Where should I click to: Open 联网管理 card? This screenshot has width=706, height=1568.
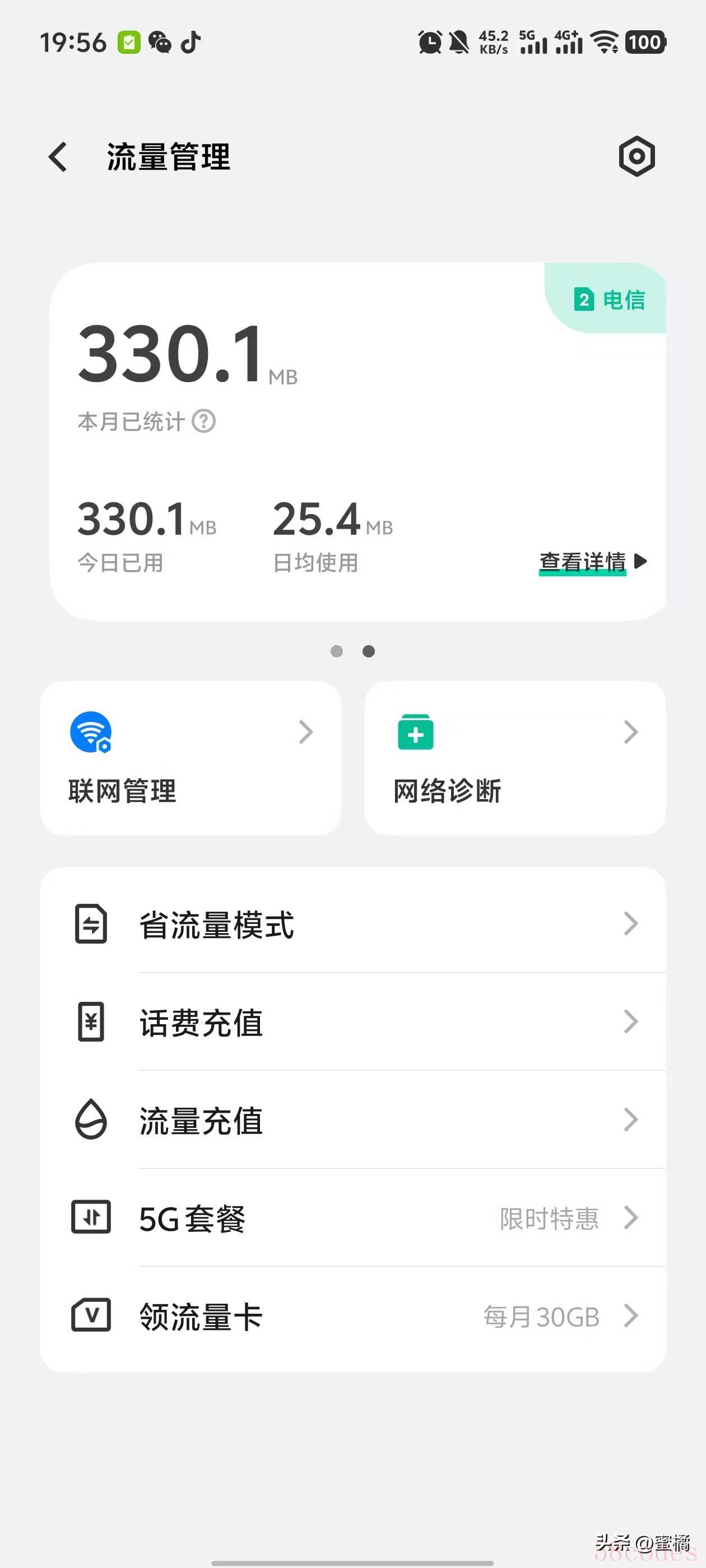point(190,758)
